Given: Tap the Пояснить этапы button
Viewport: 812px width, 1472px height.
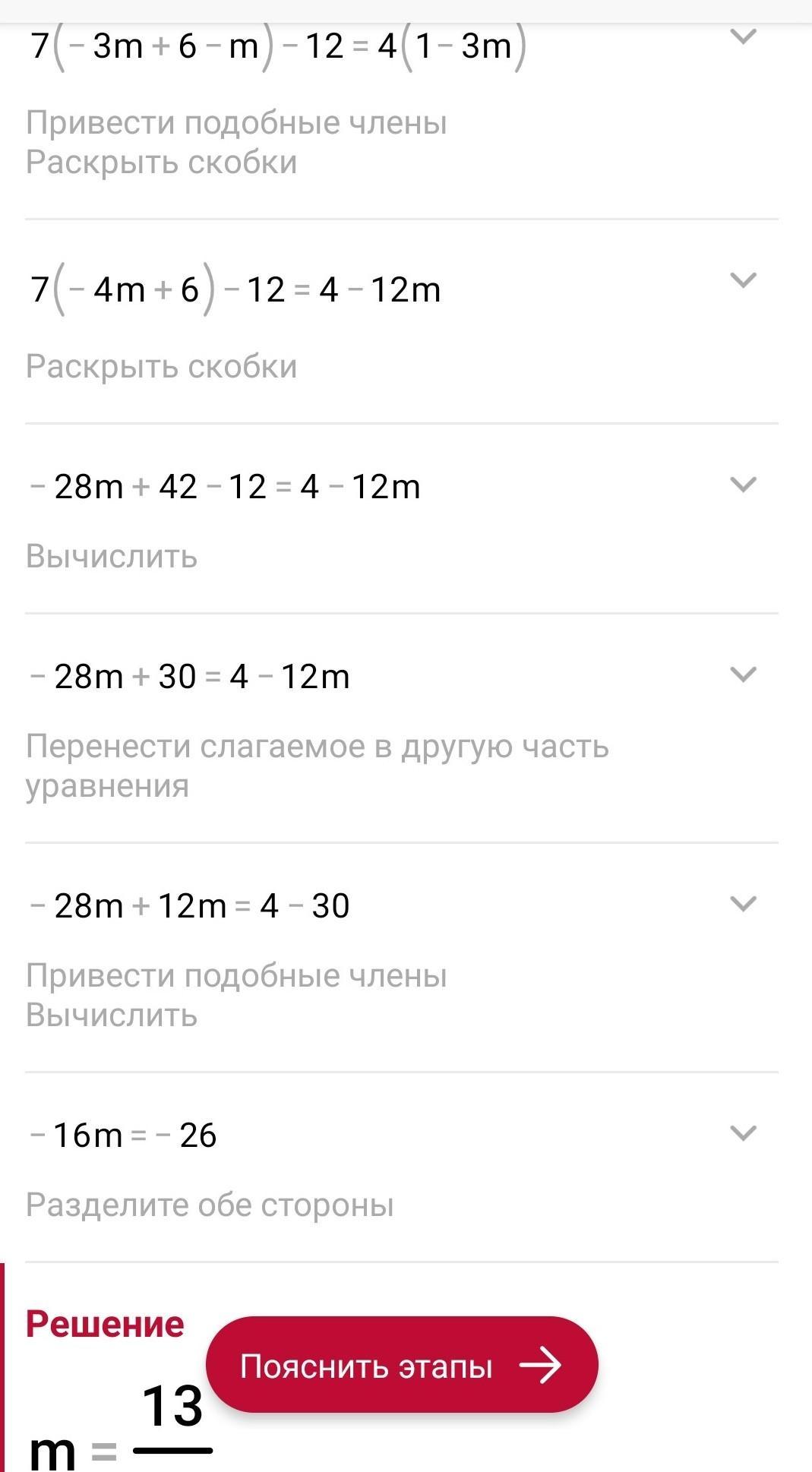Looking at the screenshot, I should [x=401, y=1366].
